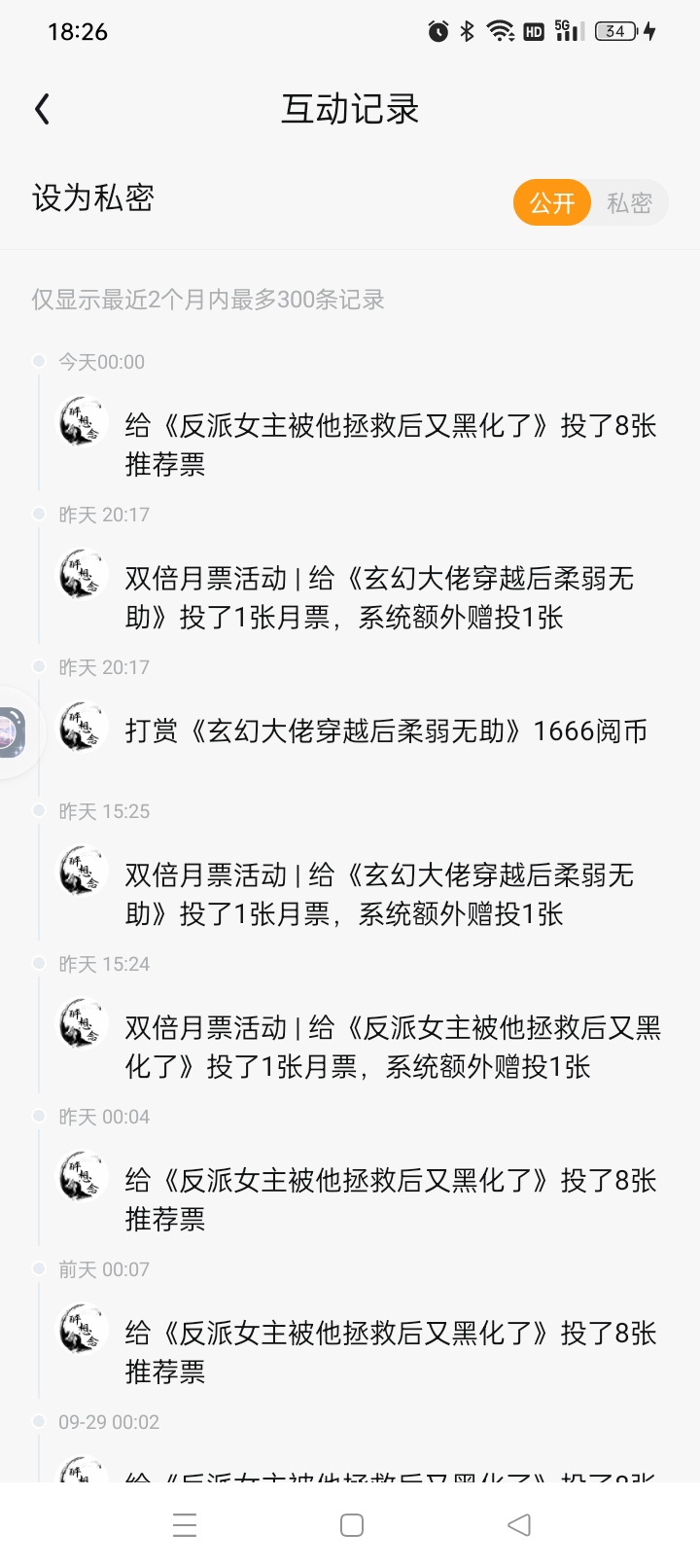
Task: Open 前天 00:07 推荐票 record
Action: click(x=391, y=1352)
